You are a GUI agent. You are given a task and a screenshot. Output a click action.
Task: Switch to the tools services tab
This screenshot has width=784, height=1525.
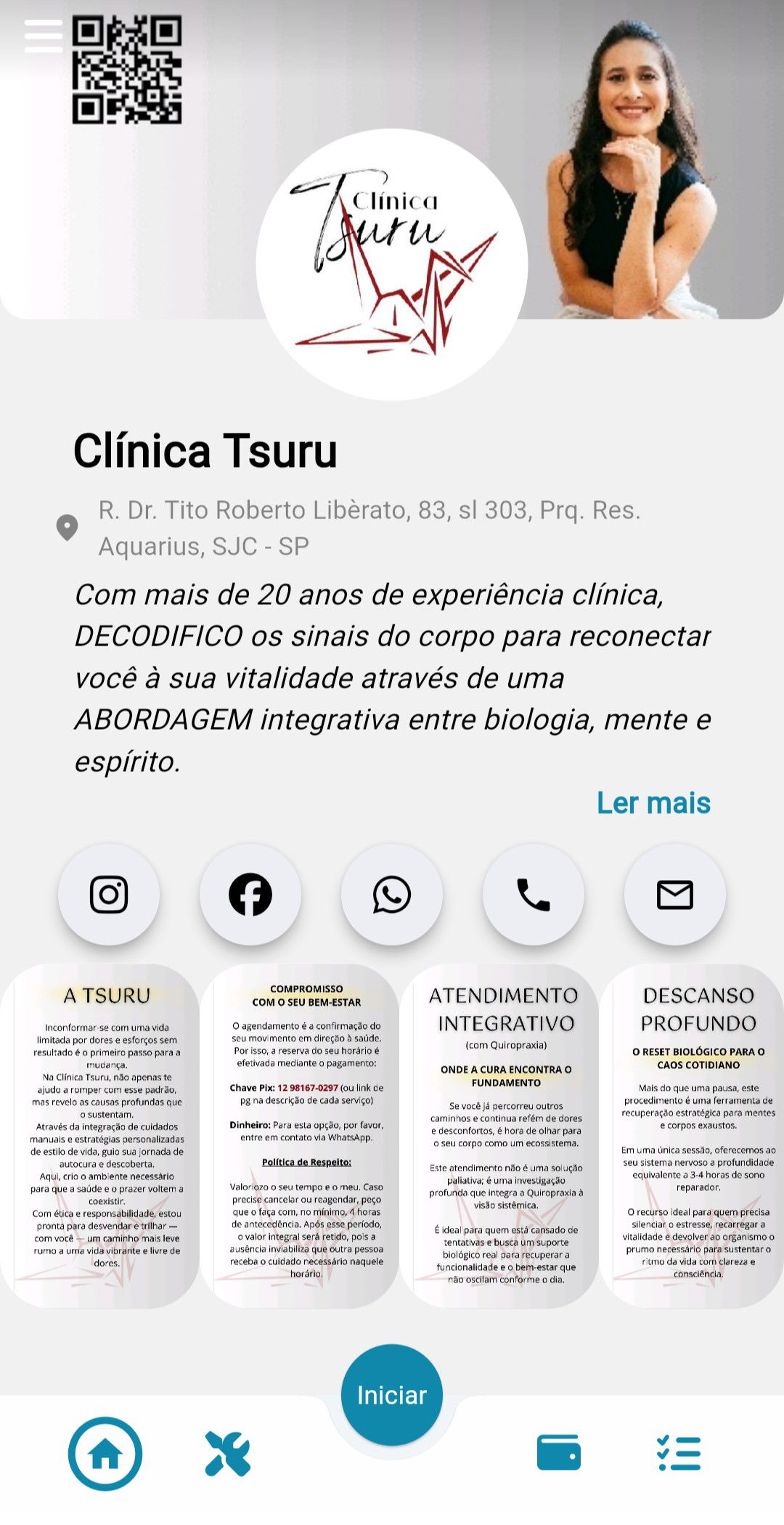pos(228,1454)
